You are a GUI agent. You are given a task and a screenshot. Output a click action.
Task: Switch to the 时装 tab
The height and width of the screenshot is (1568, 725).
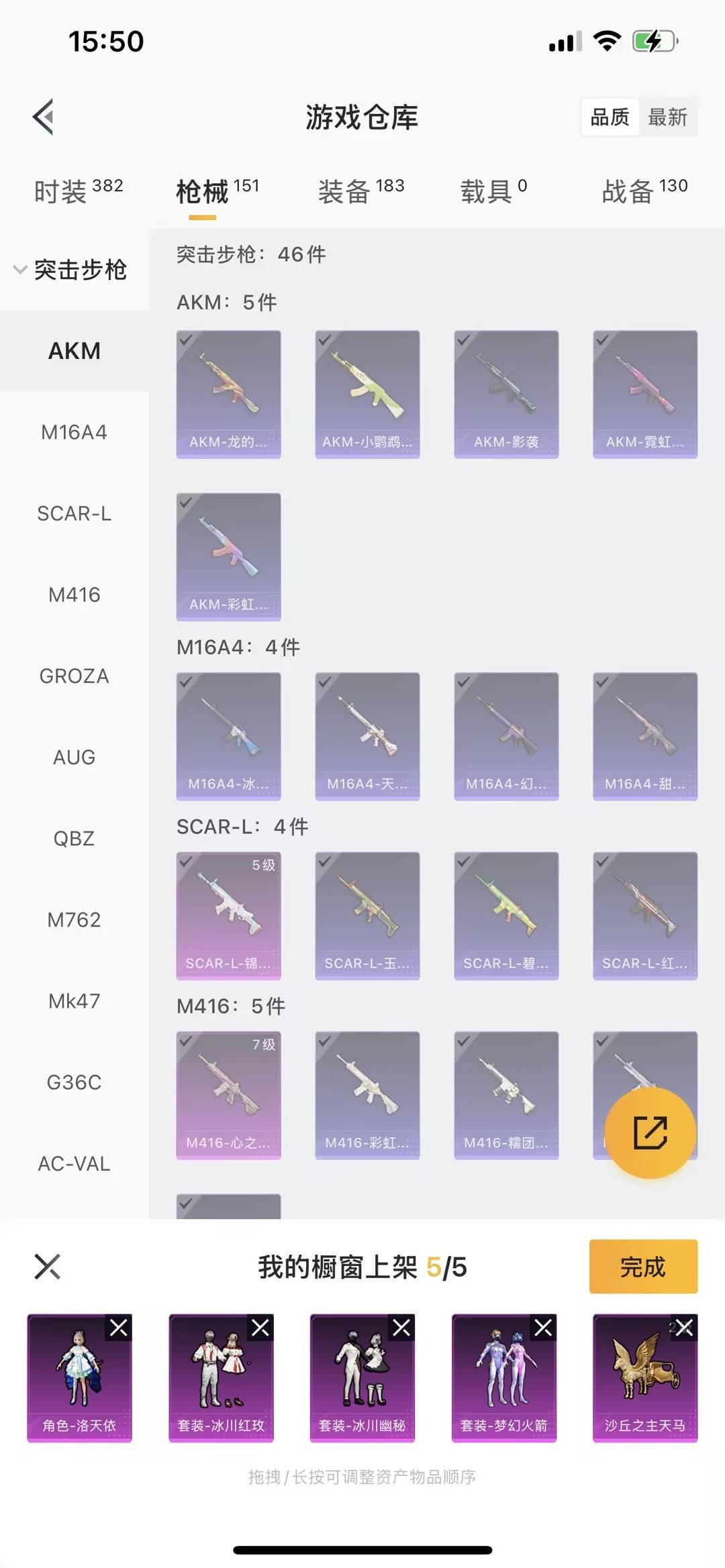pos(78,191)
